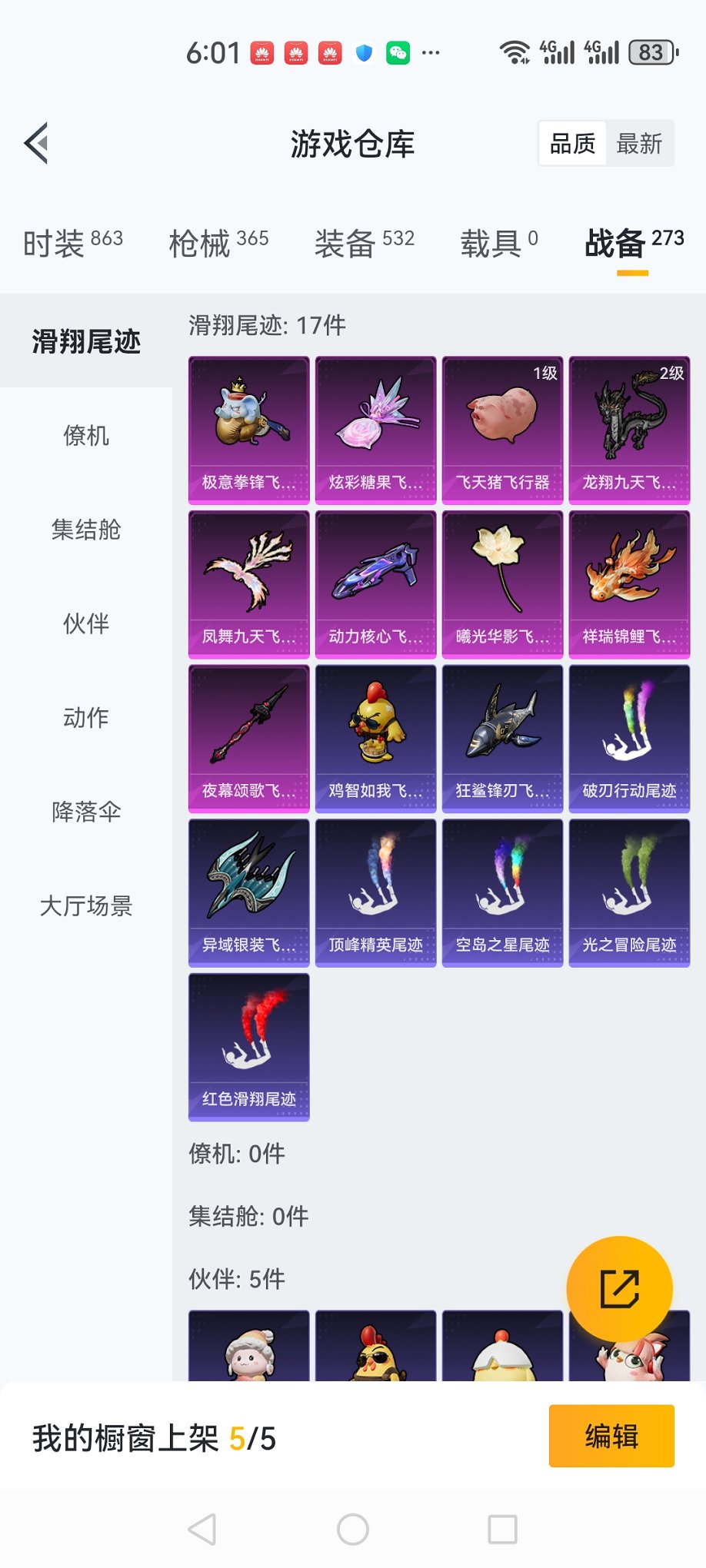Select 降落伞 in the side menu
Viewport: 706px width, 1568px height.
pos(86,812)
